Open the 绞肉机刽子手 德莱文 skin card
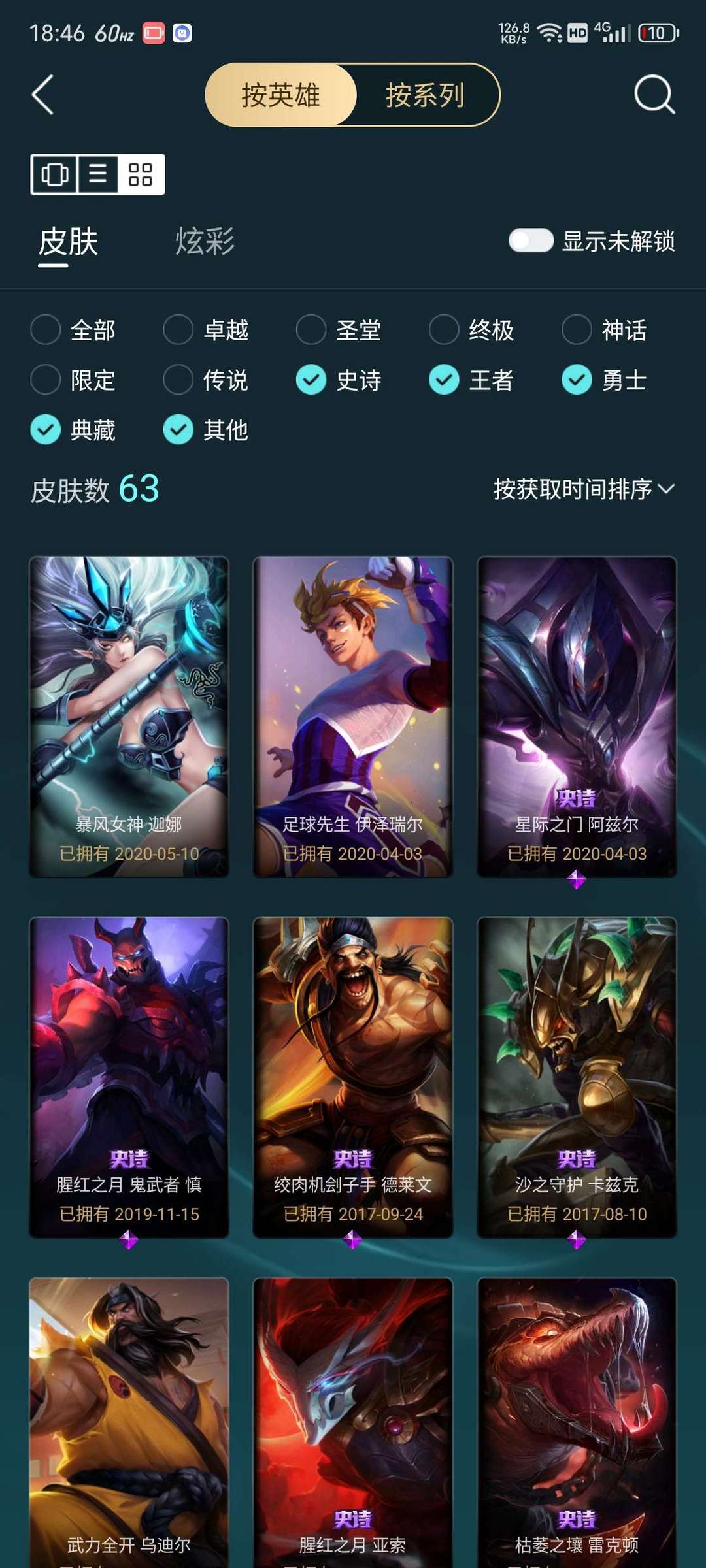 point(353,1077)
